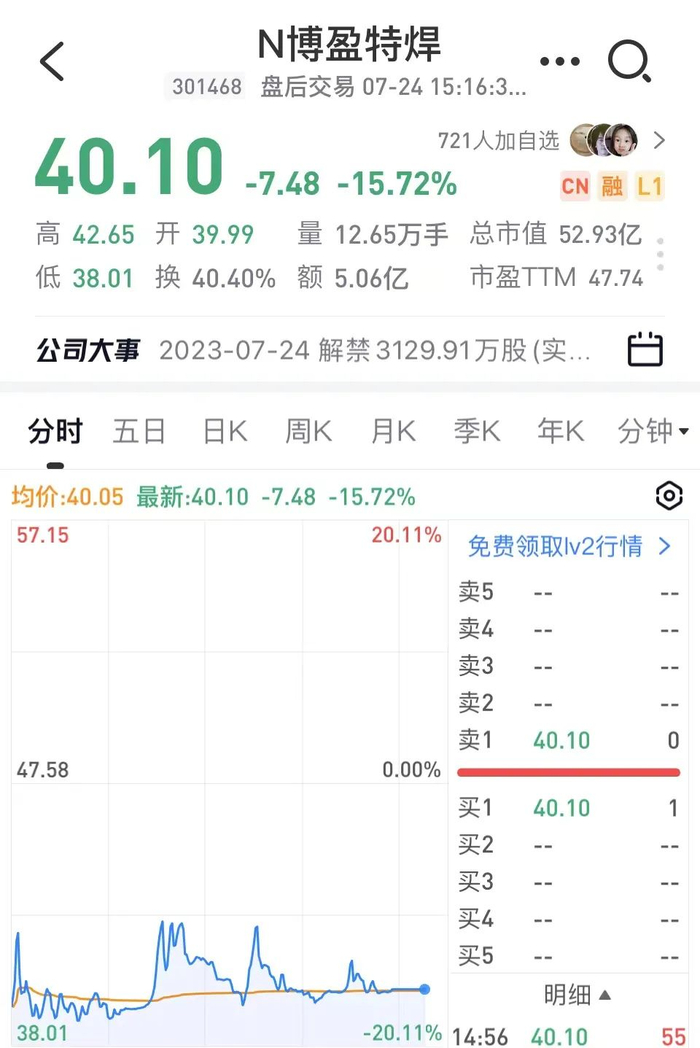Switch to the 年K chart tab
Image resolution: width=700 pixels, height=1048 pixels.
[x=561, y=431]
